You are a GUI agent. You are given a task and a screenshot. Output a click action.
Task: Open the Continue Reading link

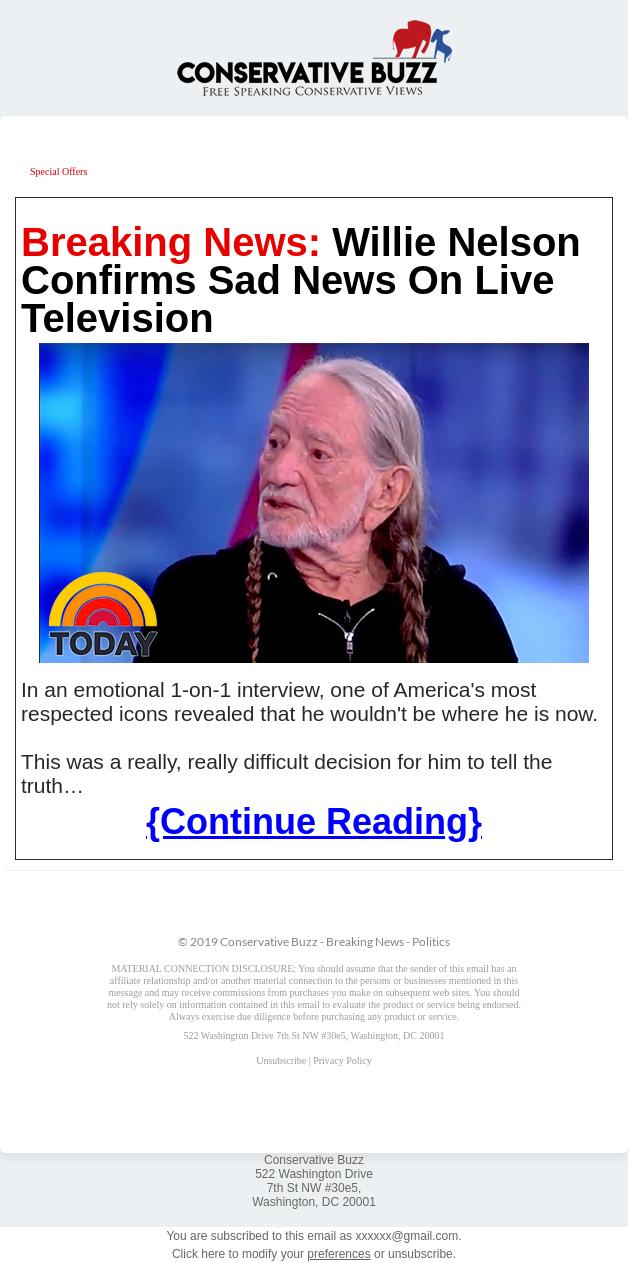point(314,821)
